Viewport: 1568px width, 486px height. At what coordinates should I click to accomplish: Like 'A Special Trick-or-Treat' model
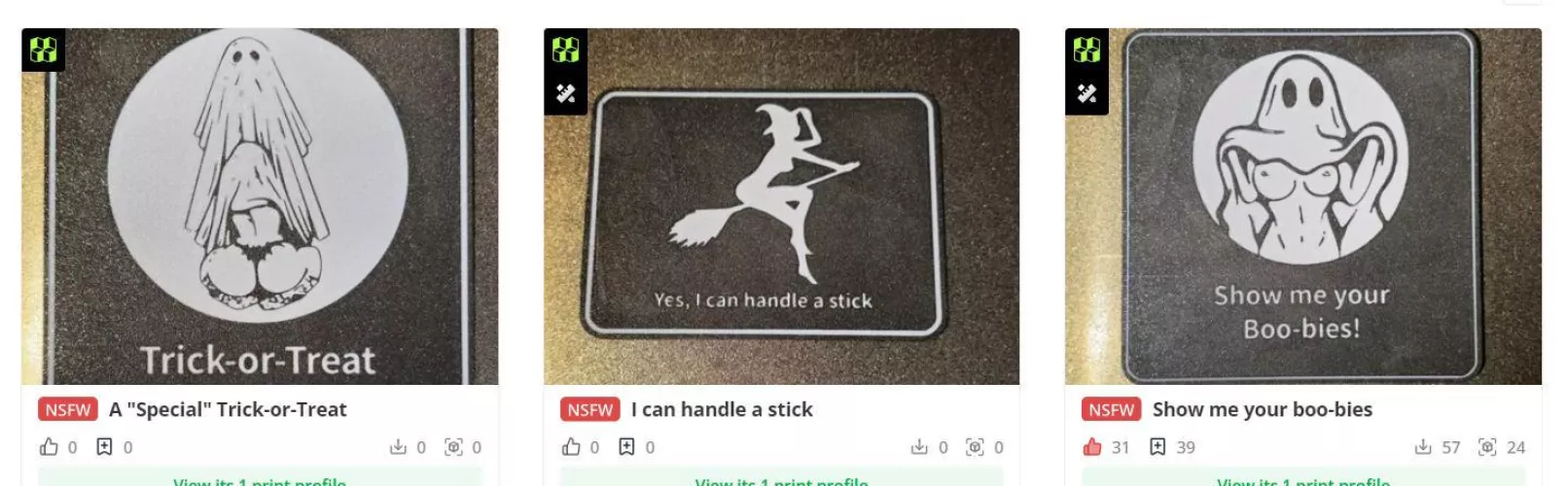click(x=49, y=447)
